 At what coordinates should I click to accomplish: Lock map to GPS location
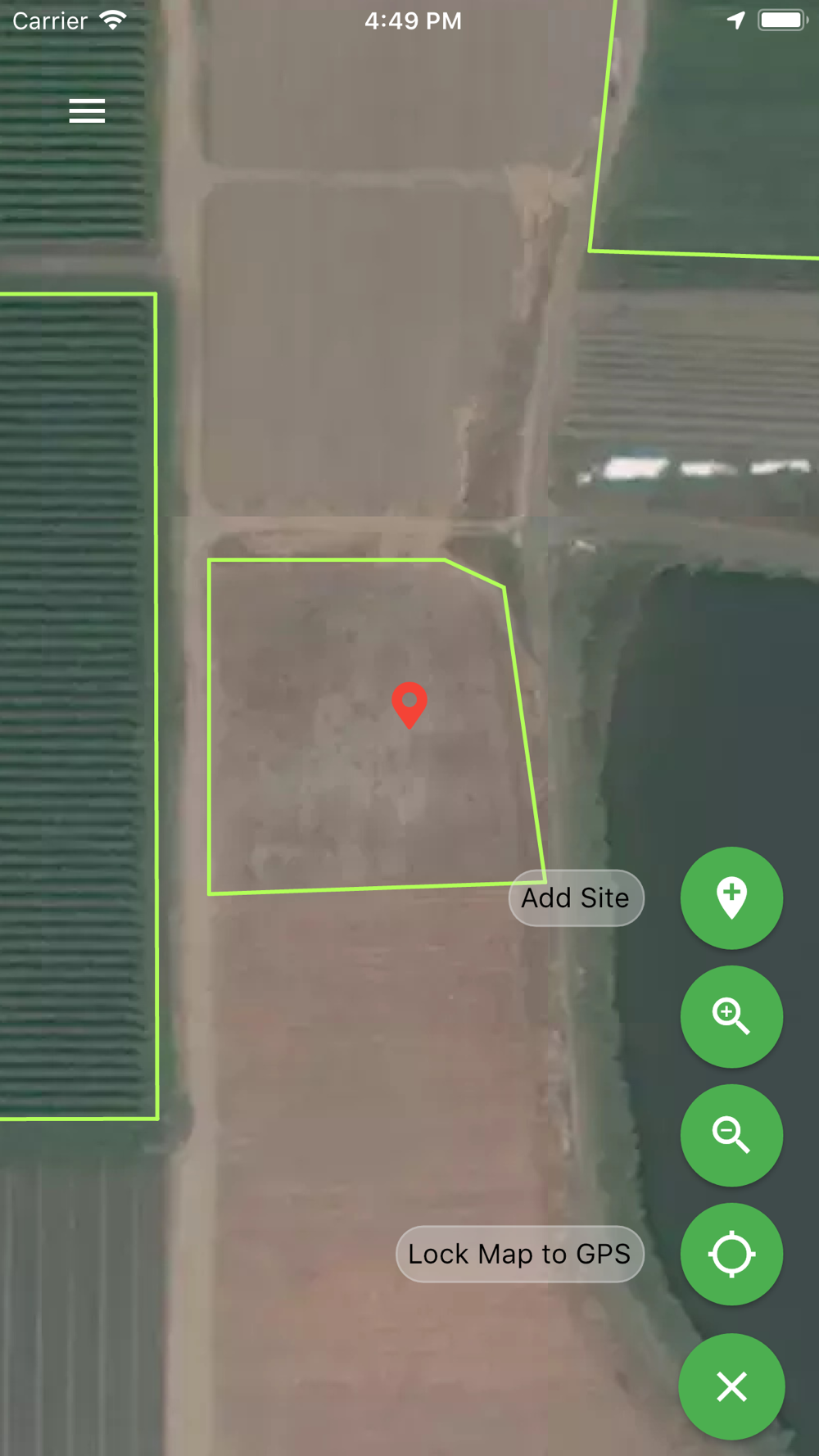coord(731,1255)
